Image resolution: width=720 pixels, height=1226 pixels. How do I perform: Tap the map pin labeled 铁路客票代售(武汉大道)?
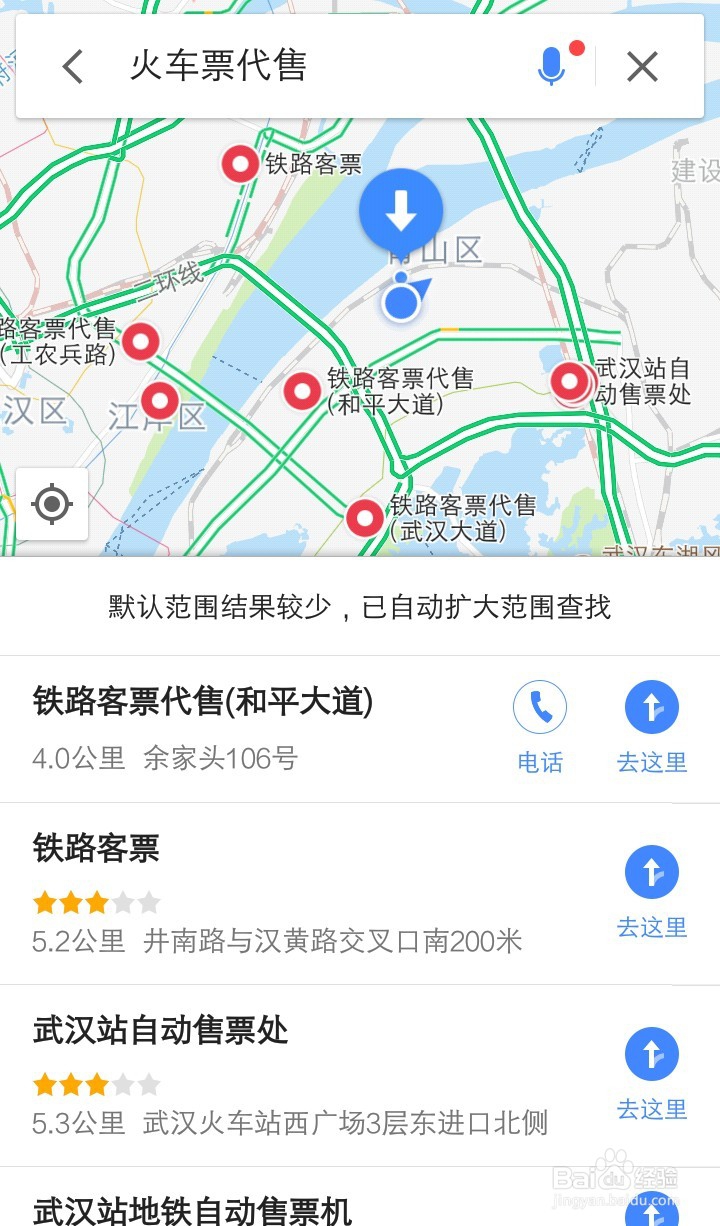click(x=363, y=516)
